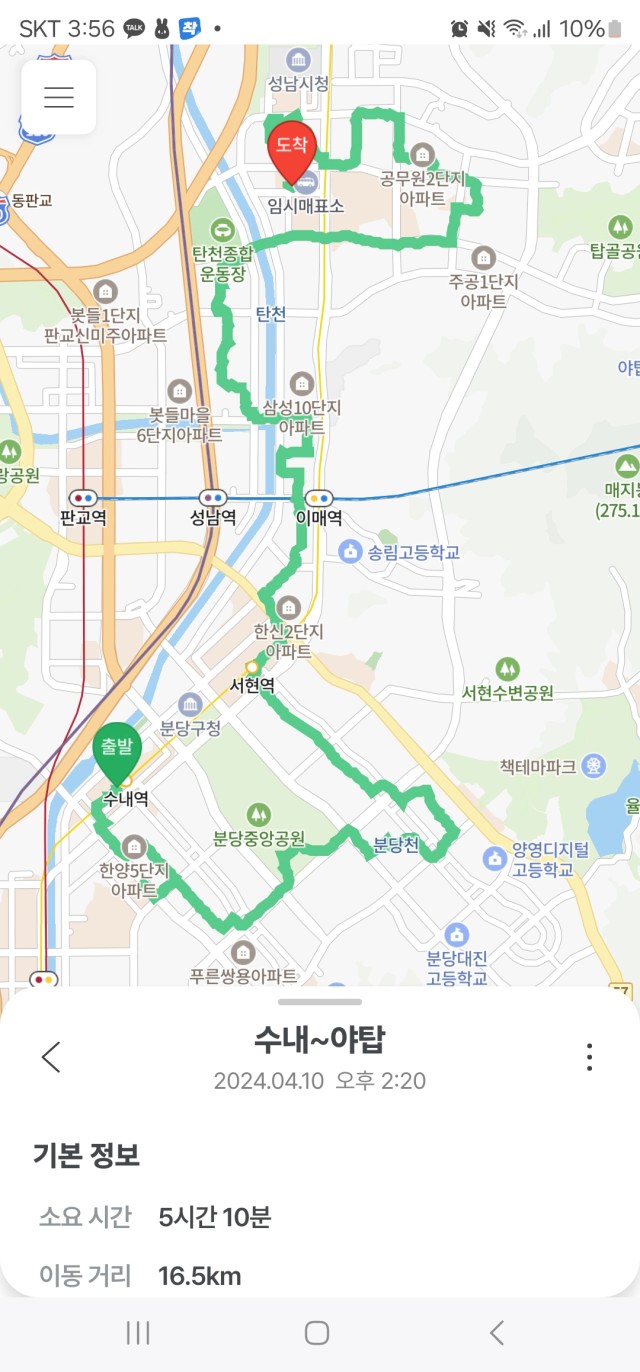This screenshot has width=640, height=1372.
Task: Tap the bottom sheet drag handle
Action: pyautogui.click(x=320, y=1001)
